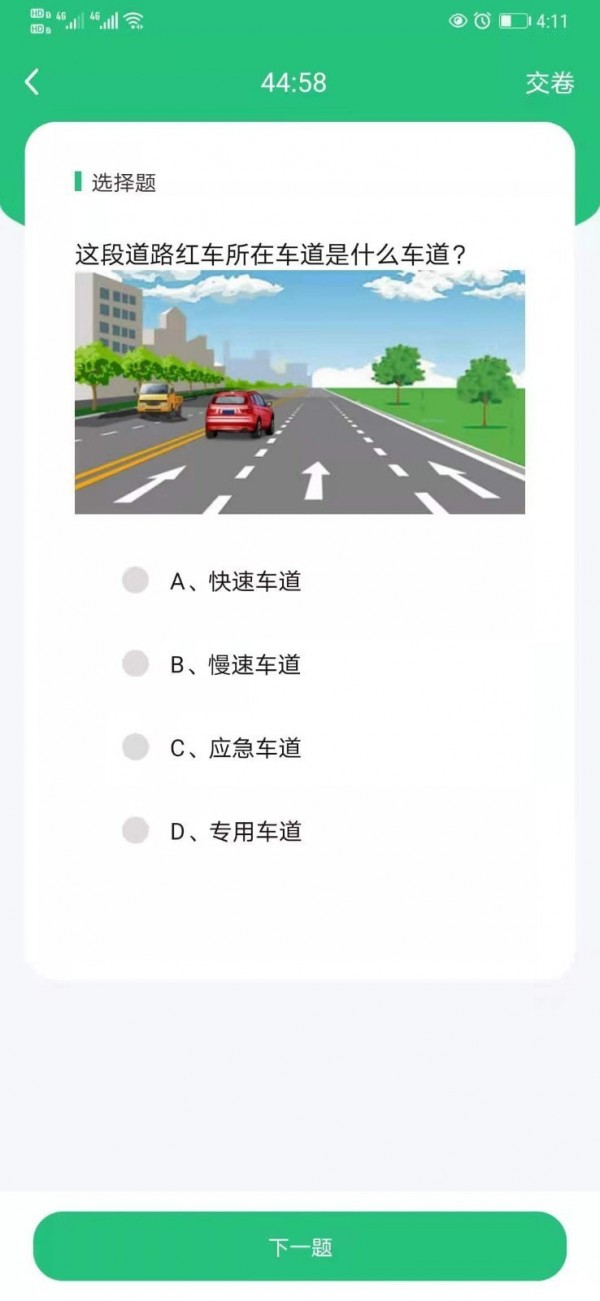
Task: Select answer A、快速车道
Action: [x=136, y=581]
